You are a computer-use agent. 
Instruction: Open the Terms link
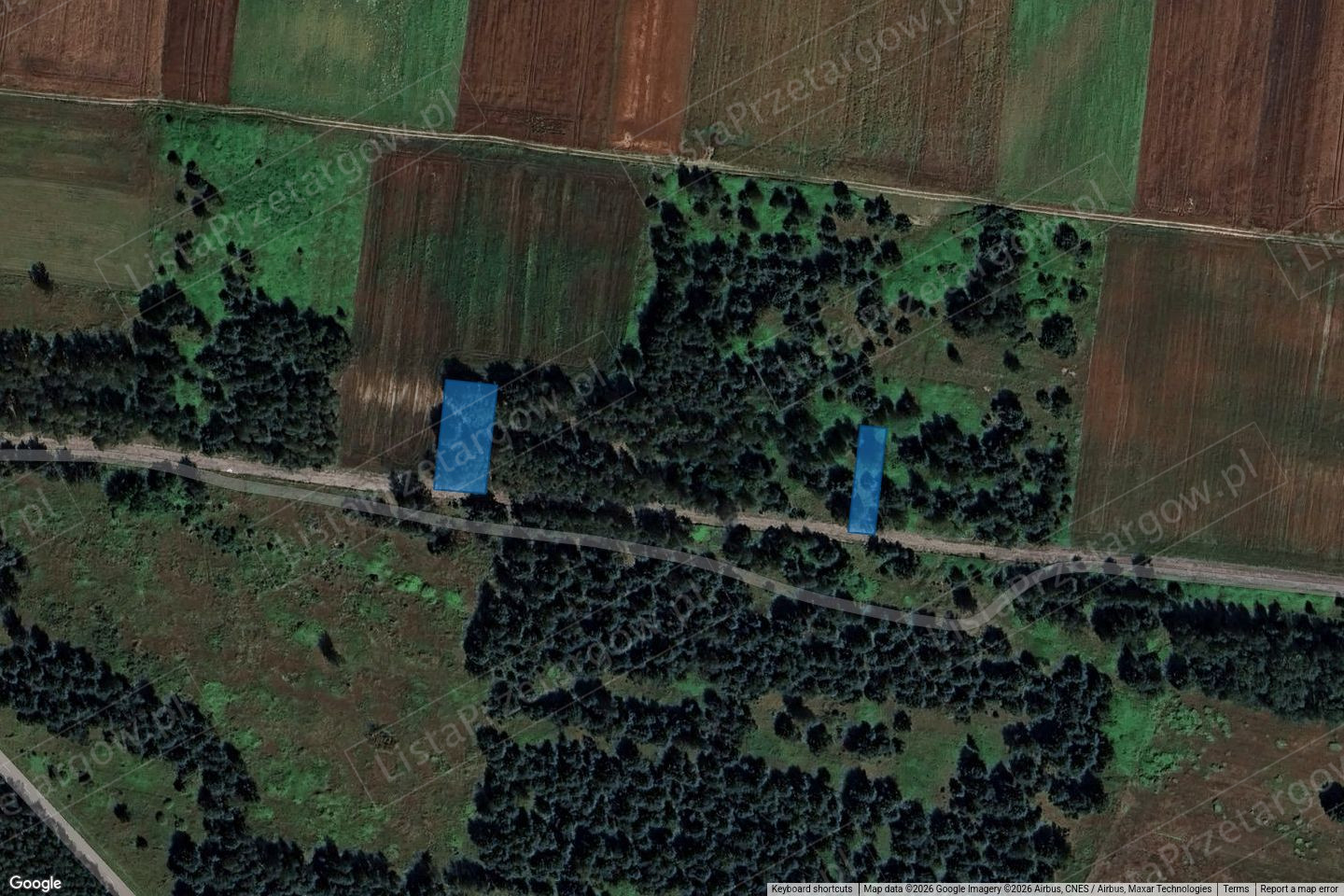(1236, 889)
